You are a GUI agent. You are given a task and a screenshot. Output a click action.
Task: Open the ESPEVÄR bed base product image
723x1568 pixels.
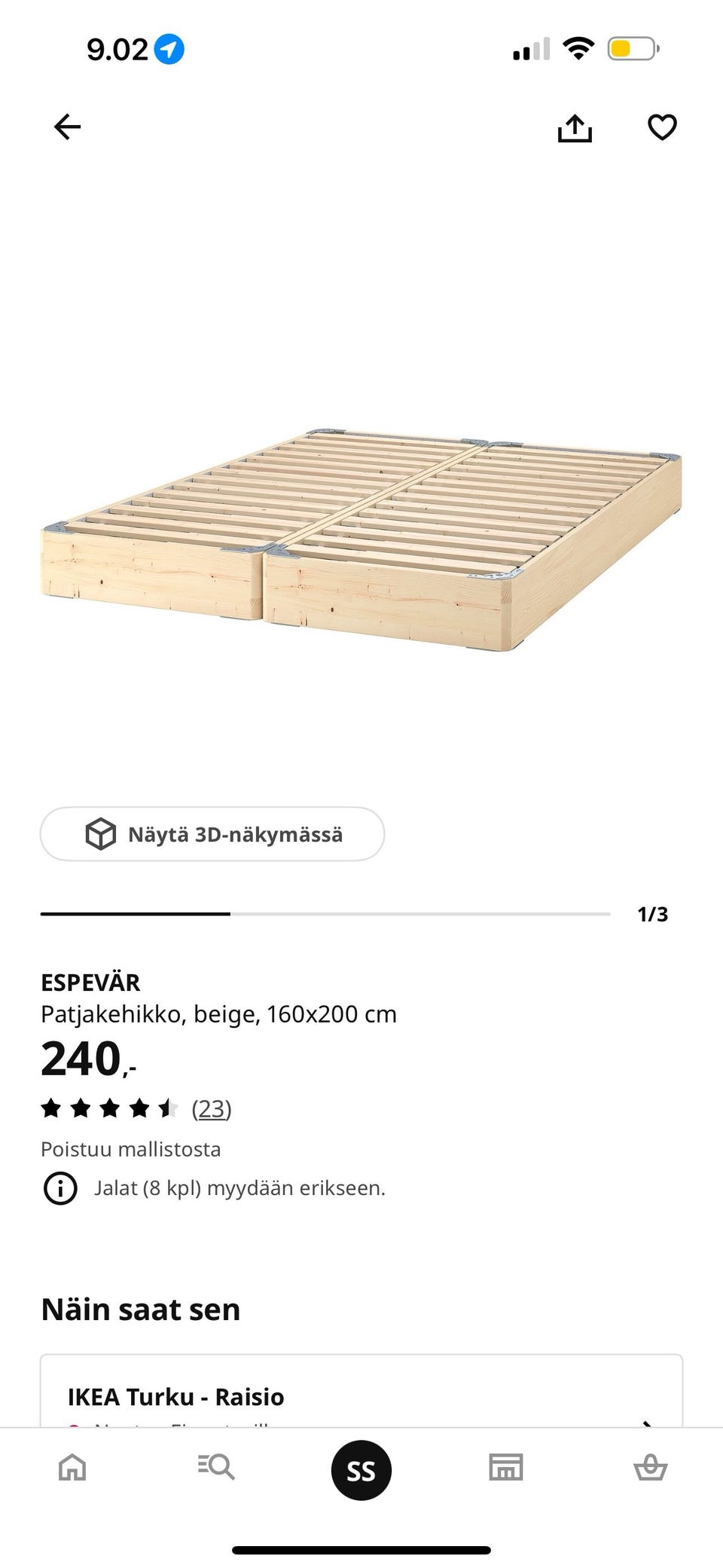coord(361,540)
